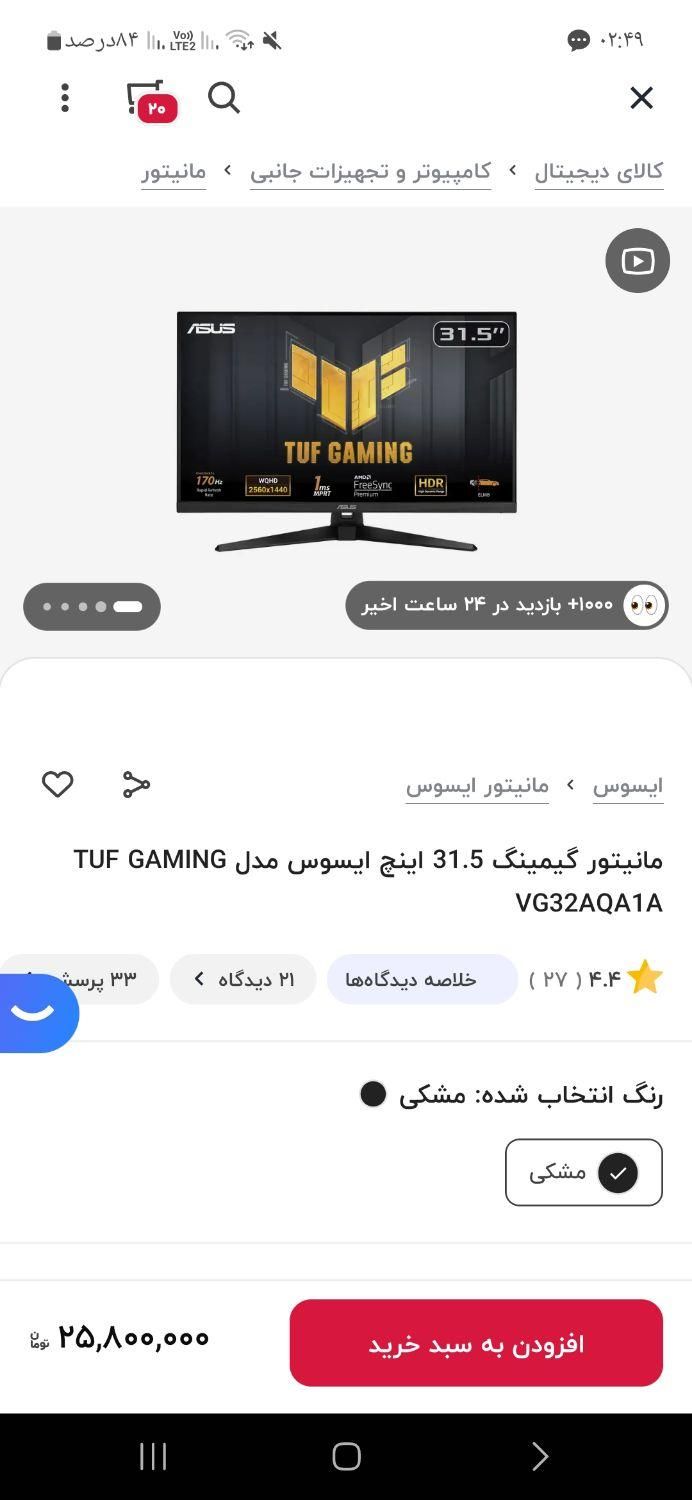692x1500 pixels.
Task: Play the product video
Action: pos(637,261)
